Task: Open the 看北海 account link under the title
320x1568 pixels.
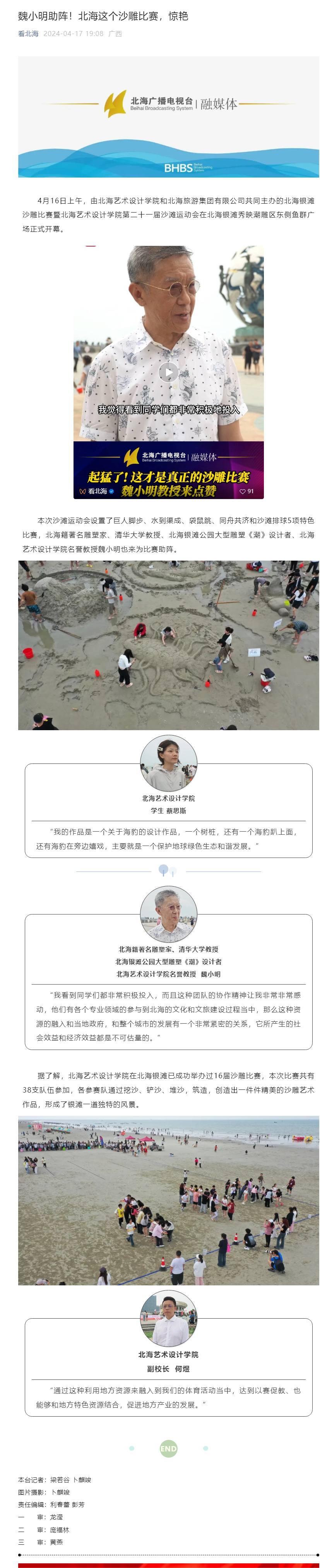Action: pos(28,33)
